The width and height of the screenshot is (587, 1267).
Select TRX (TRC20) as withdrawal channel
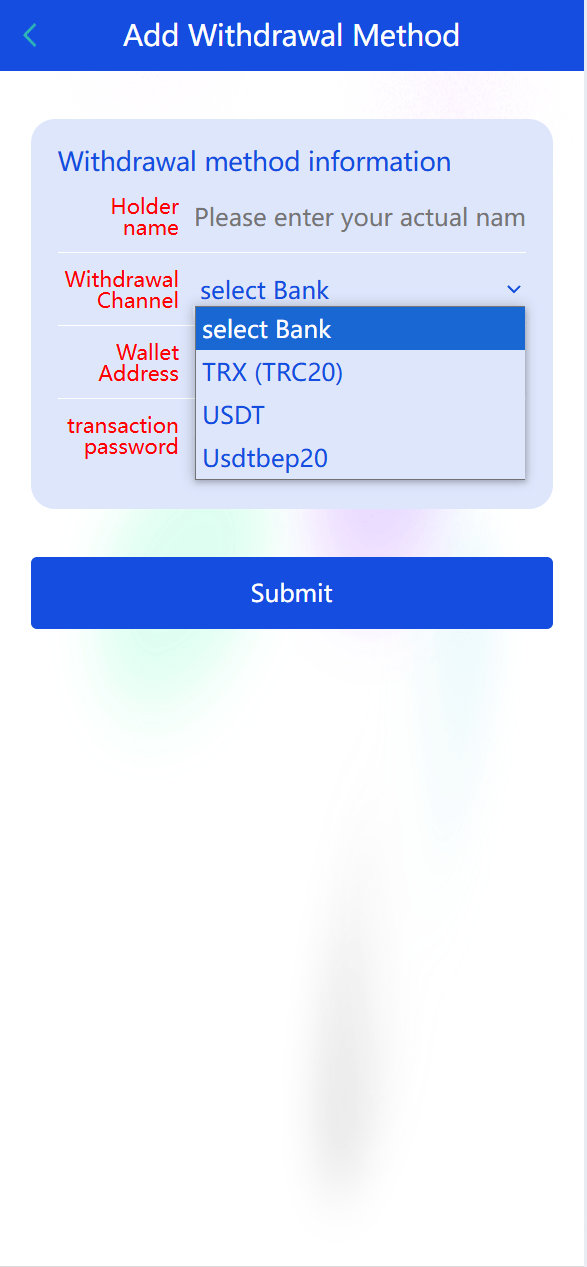tap(360, 372)
